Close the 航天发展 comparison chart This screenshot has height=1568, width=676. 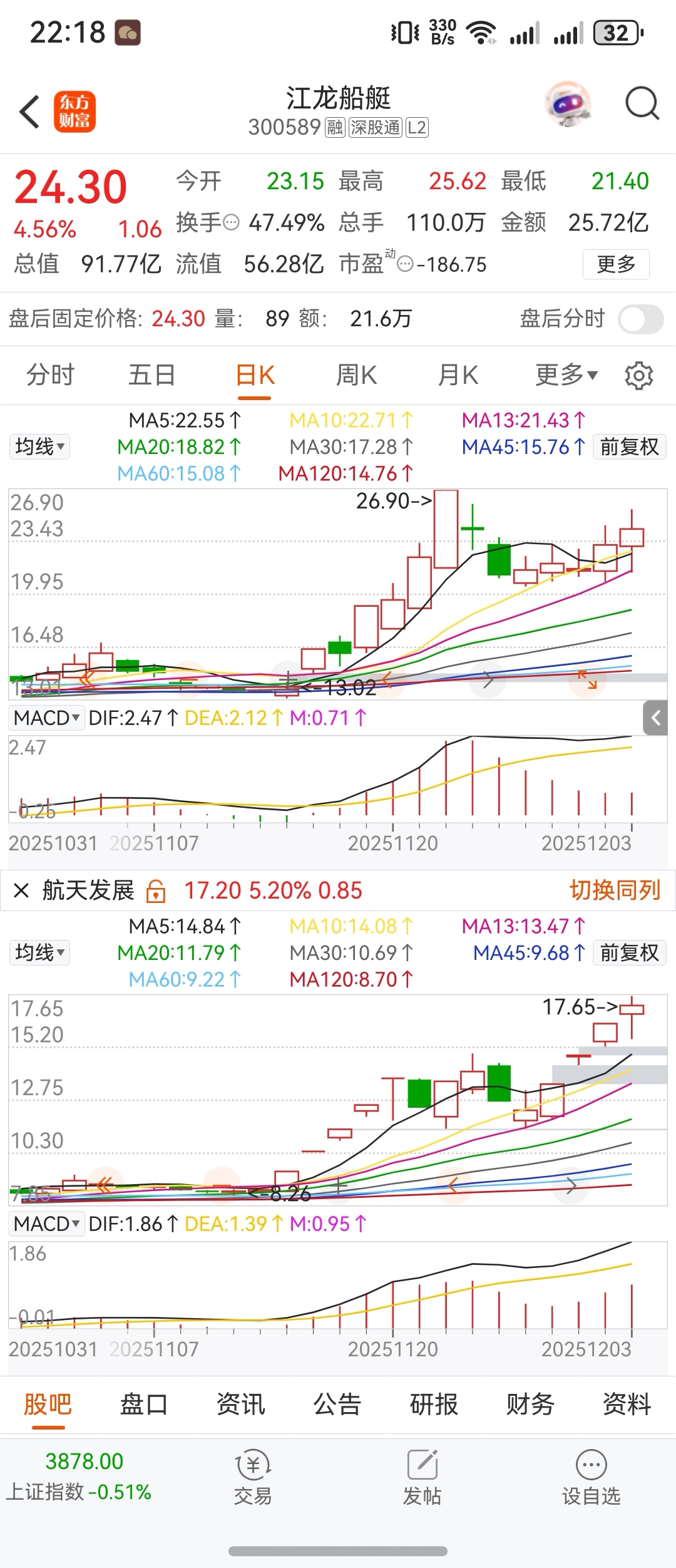21,890
